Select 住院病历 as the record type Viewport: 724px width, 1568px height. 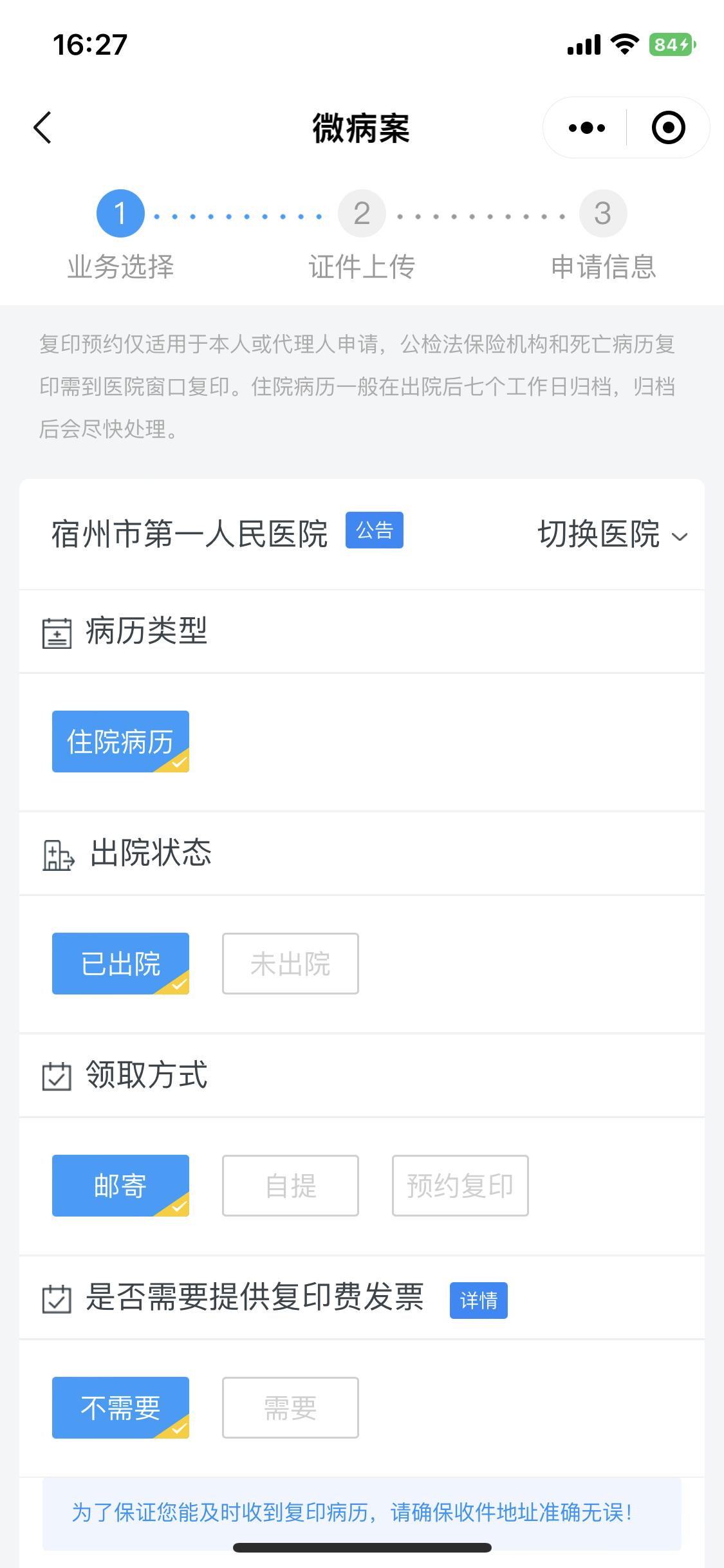tap(120, 742)
